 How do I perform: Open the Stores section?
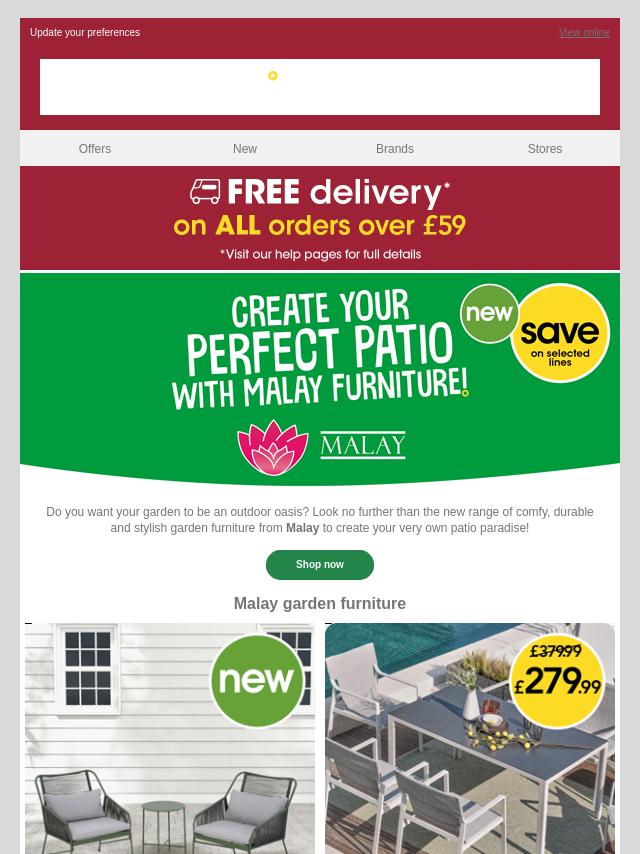point(545,149)
